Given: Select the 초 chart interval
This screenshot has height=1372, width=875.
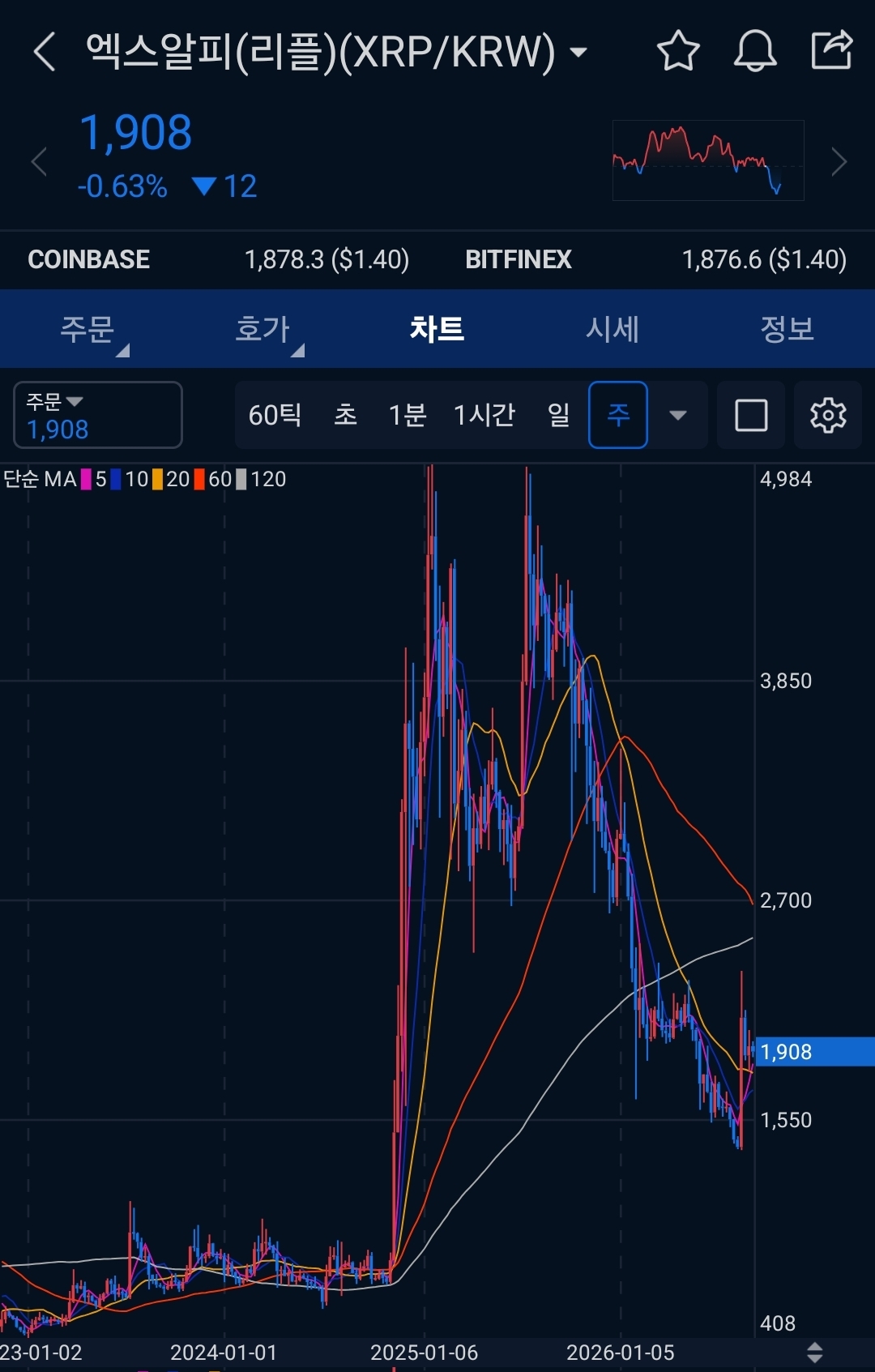Looking at the screenshot, I should point(346,415).
